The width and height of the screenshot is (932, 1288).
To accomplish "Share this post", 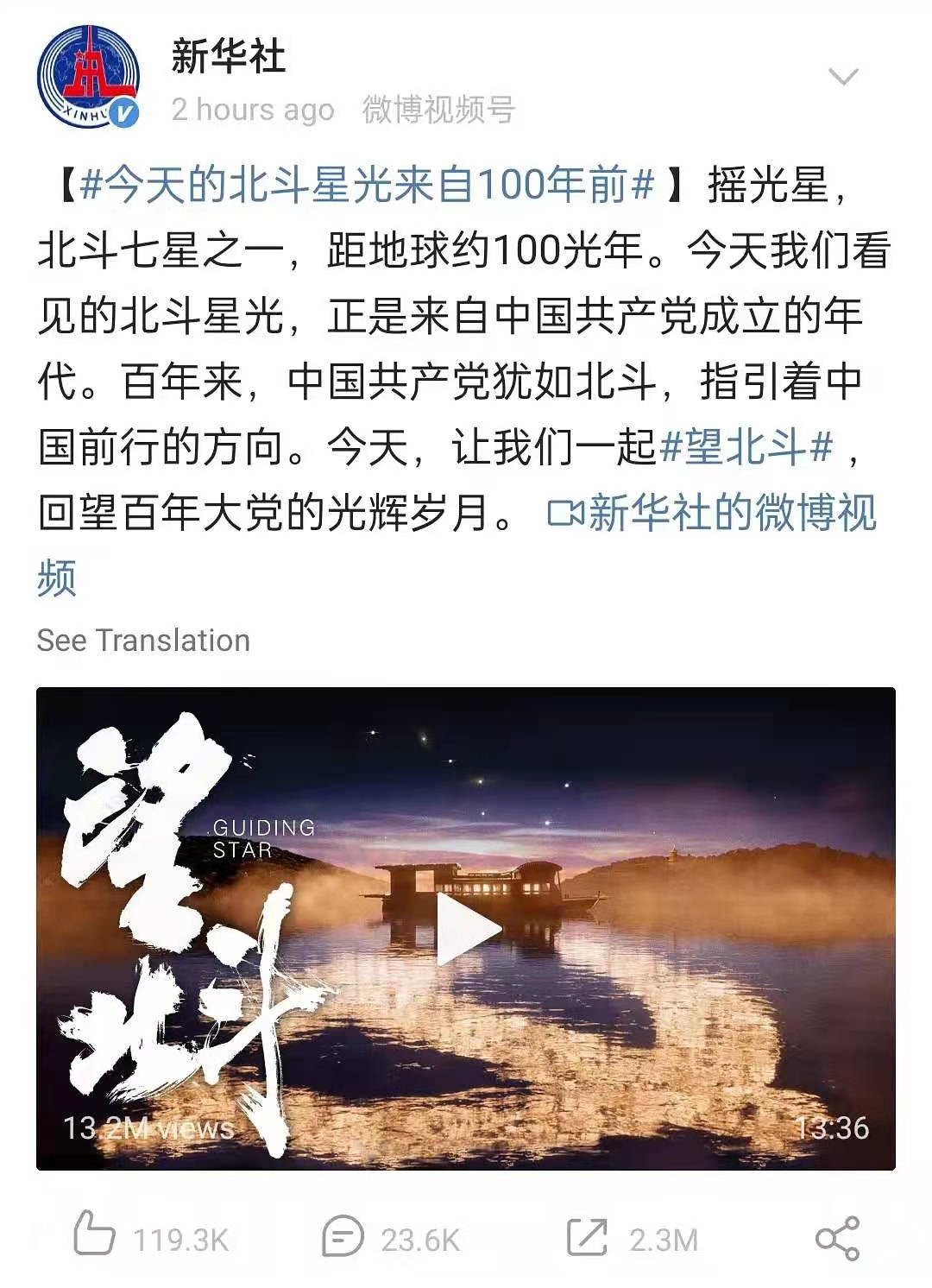I will click(837, 1238).
